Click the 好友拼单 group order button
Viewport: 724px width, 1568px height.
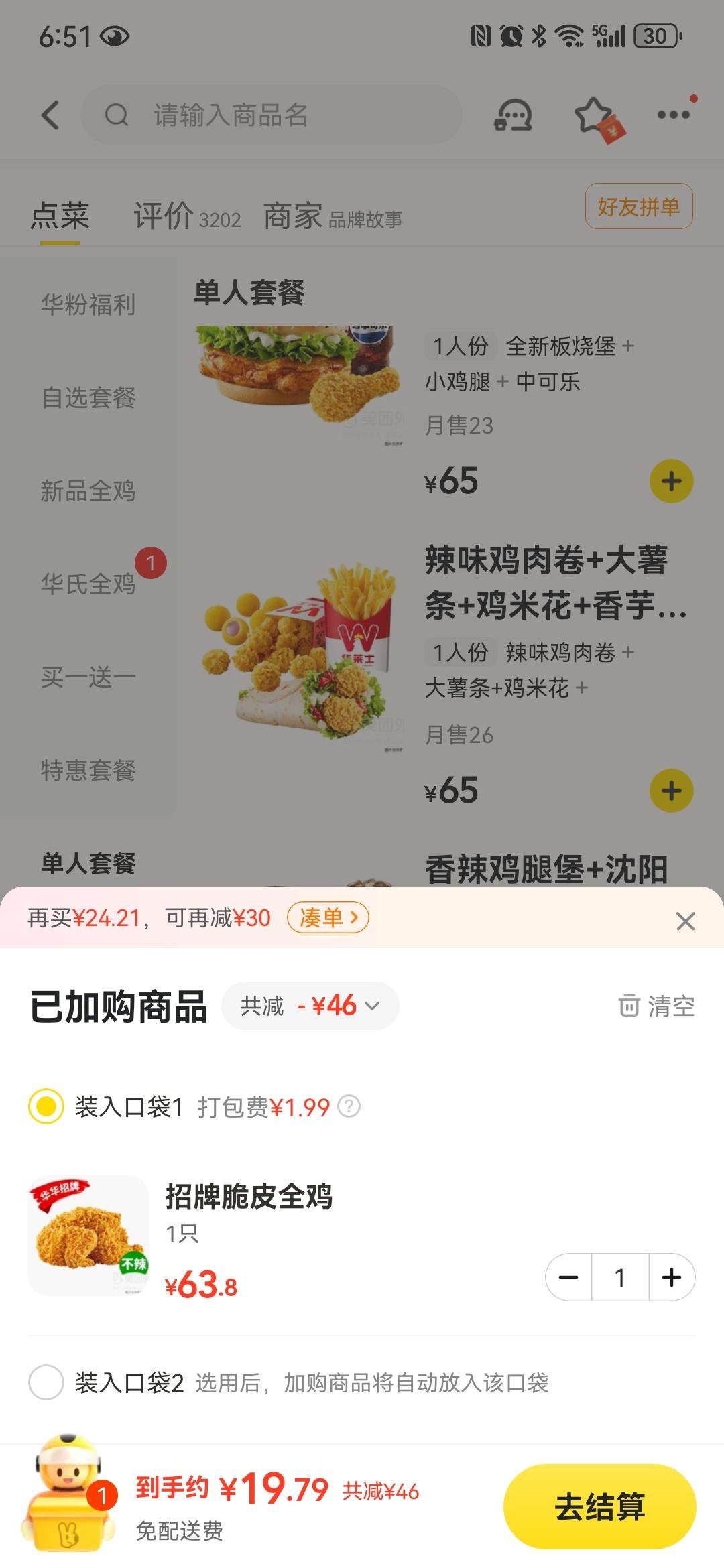point(638,206)
